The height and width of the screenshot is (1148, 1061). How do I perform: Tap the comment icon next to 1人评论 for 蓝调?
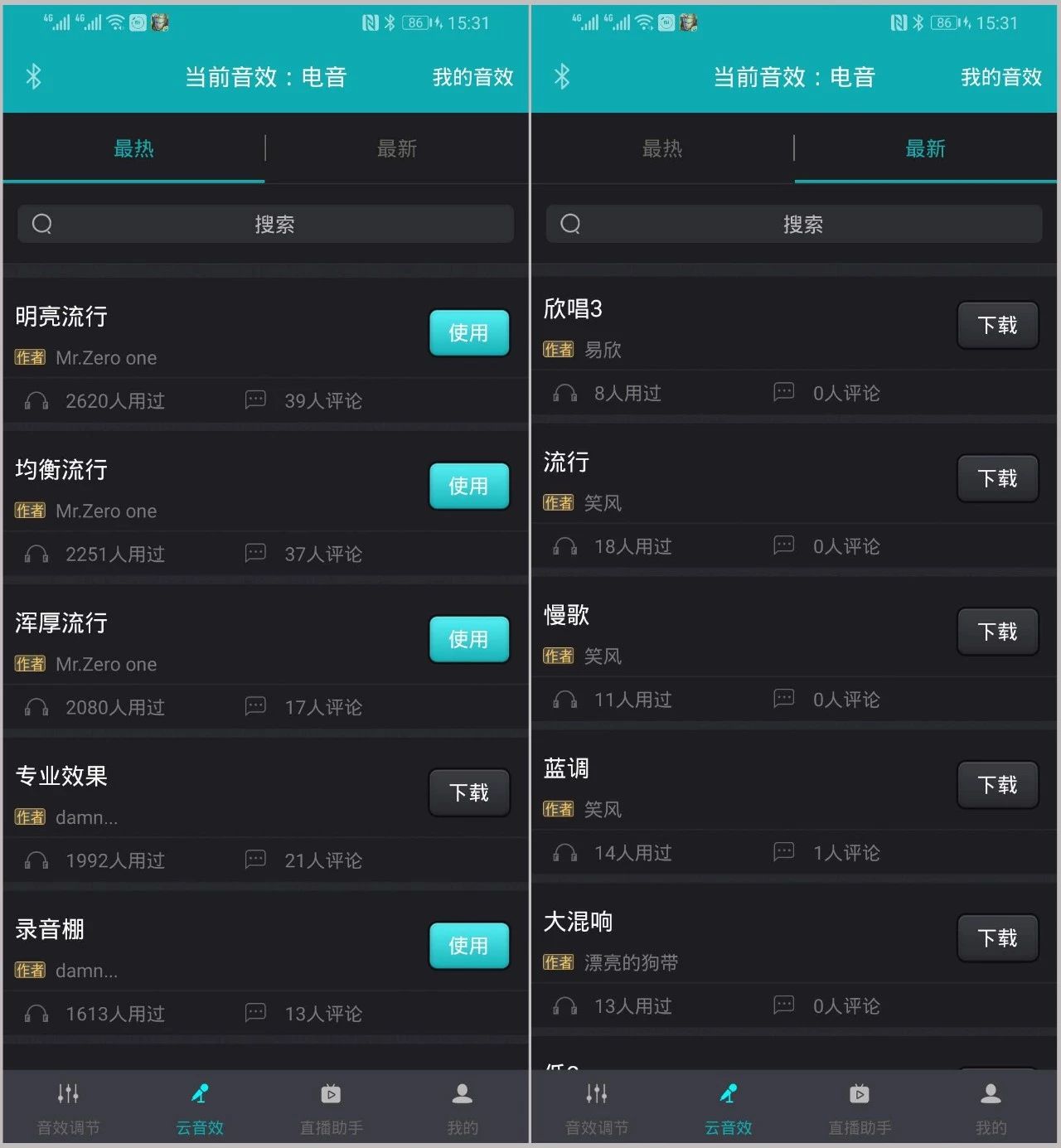click(x=783, y=852)
